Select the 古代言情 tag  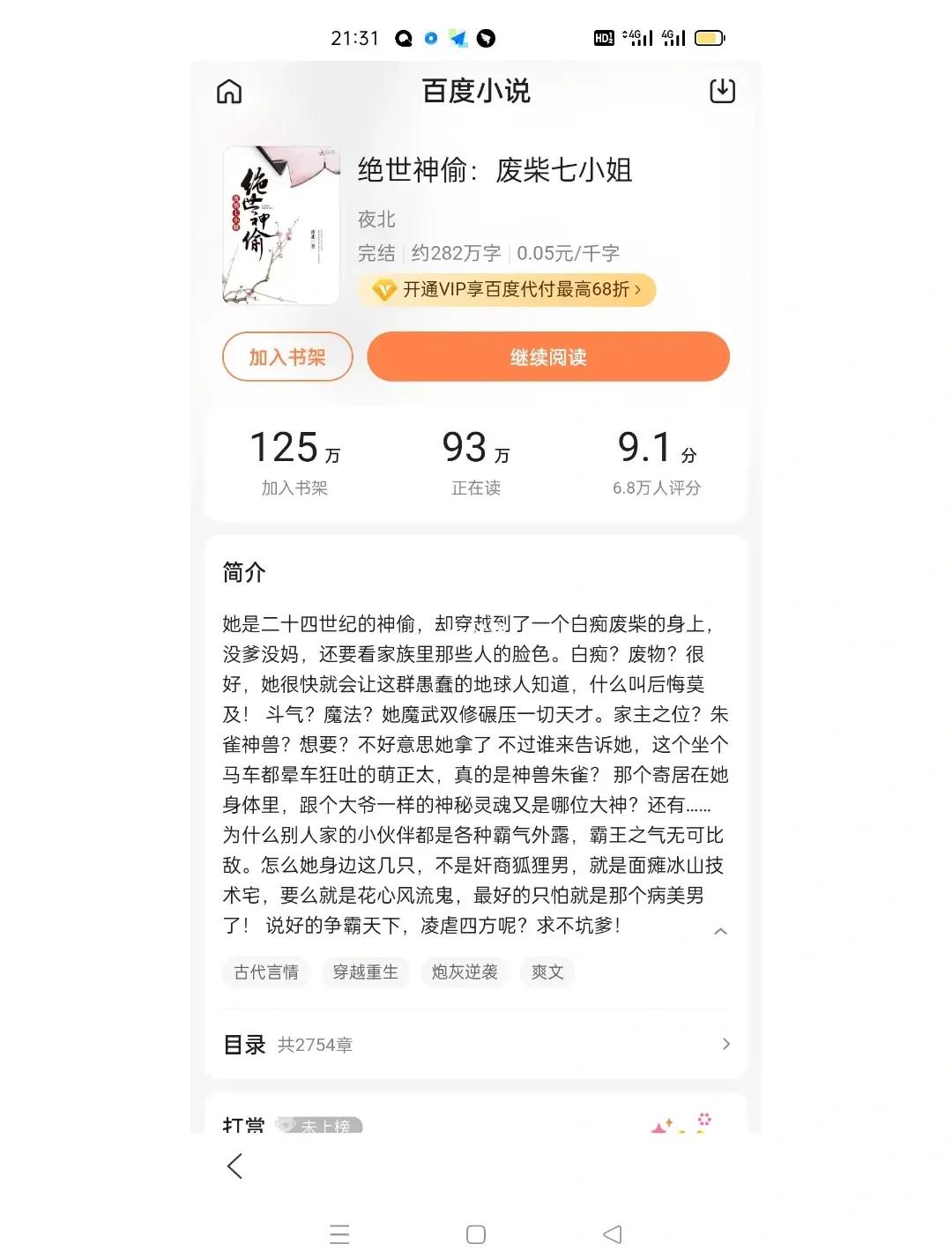click(x=266, y=972)
